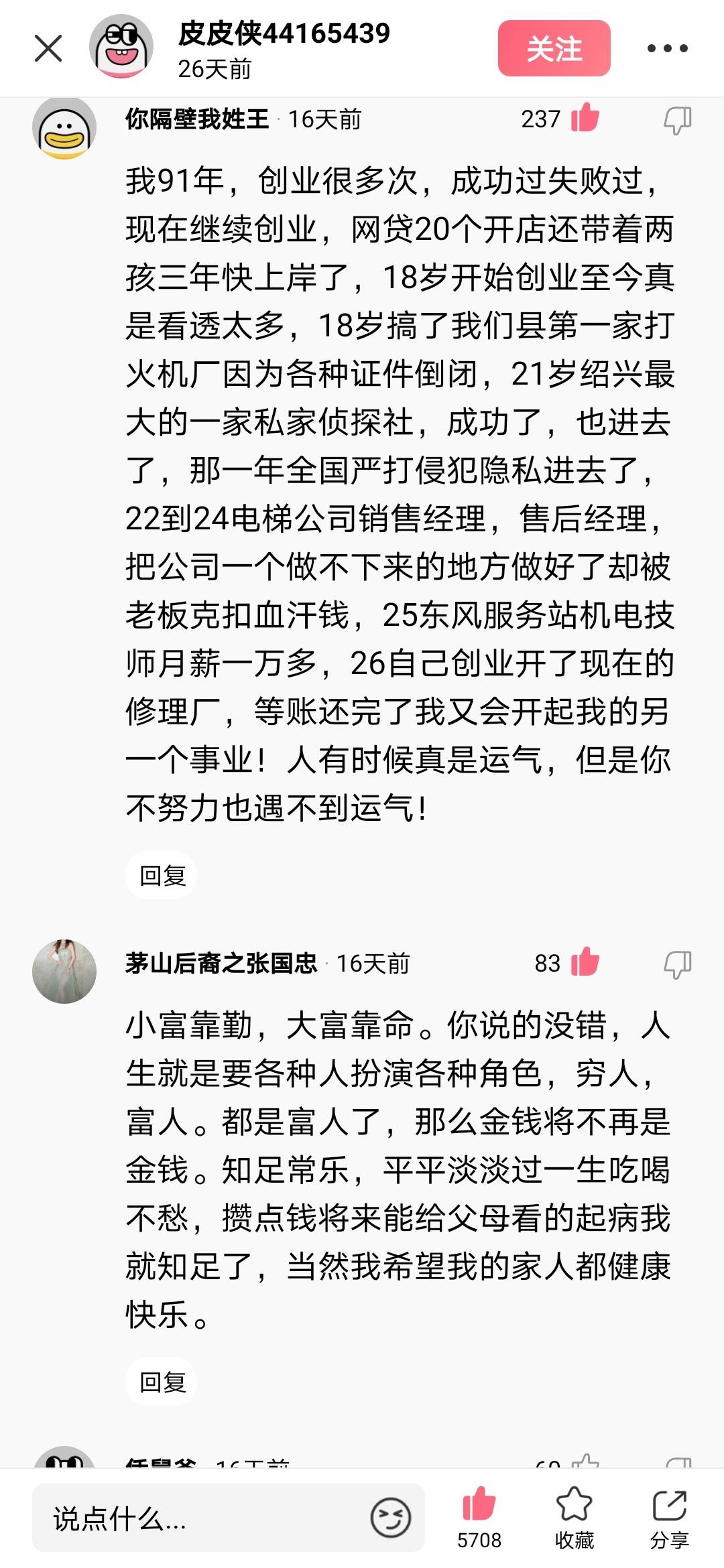Image resolution: width=724 pixels, height=1568 pixels.
Task: Close the comments page with X
Action: tap(48, 48)
